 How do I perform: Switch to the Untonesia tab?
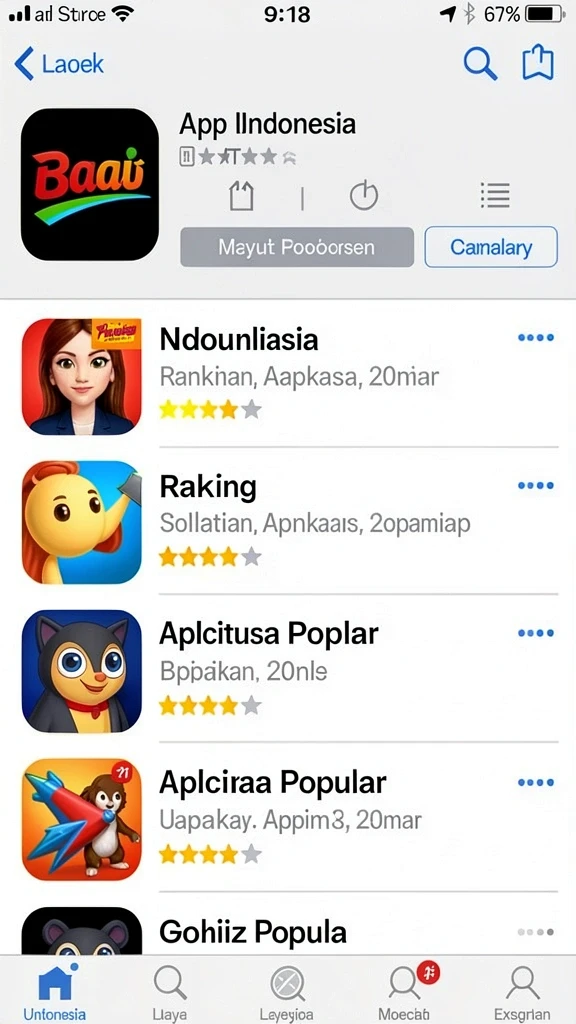point(55,990)
